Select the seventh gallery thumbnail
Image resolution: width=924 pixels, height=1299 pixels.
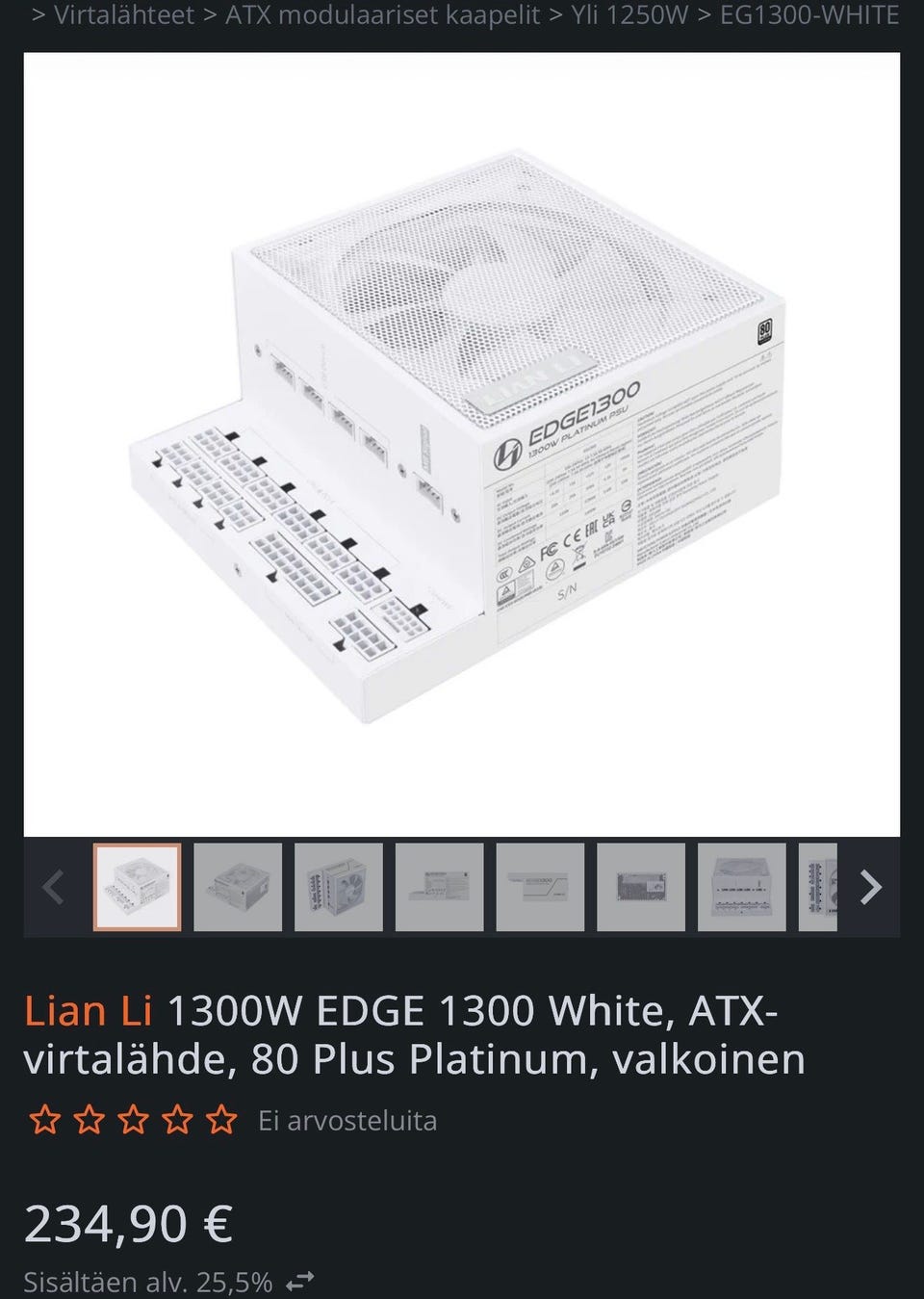click(741, 887)
